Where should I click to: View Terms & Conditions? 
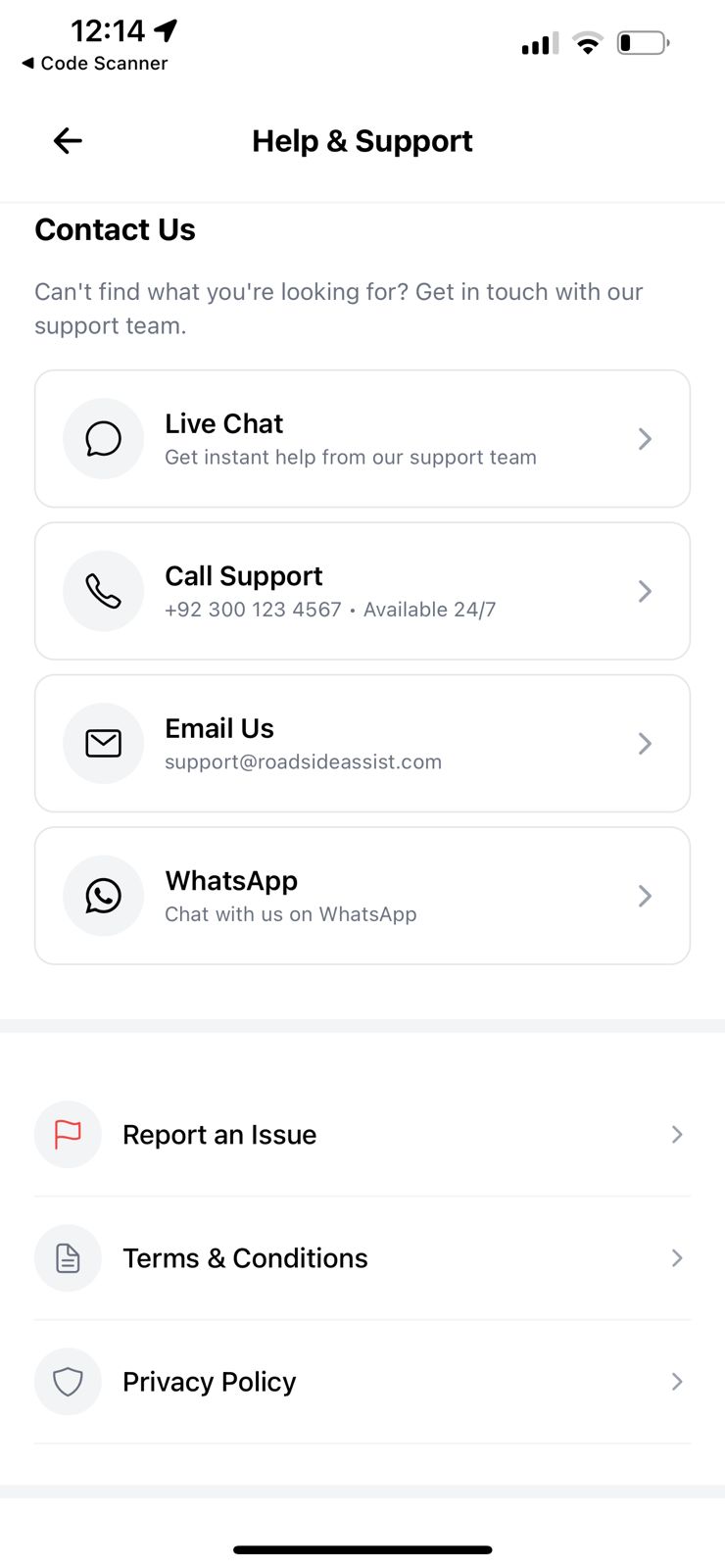362,1258
